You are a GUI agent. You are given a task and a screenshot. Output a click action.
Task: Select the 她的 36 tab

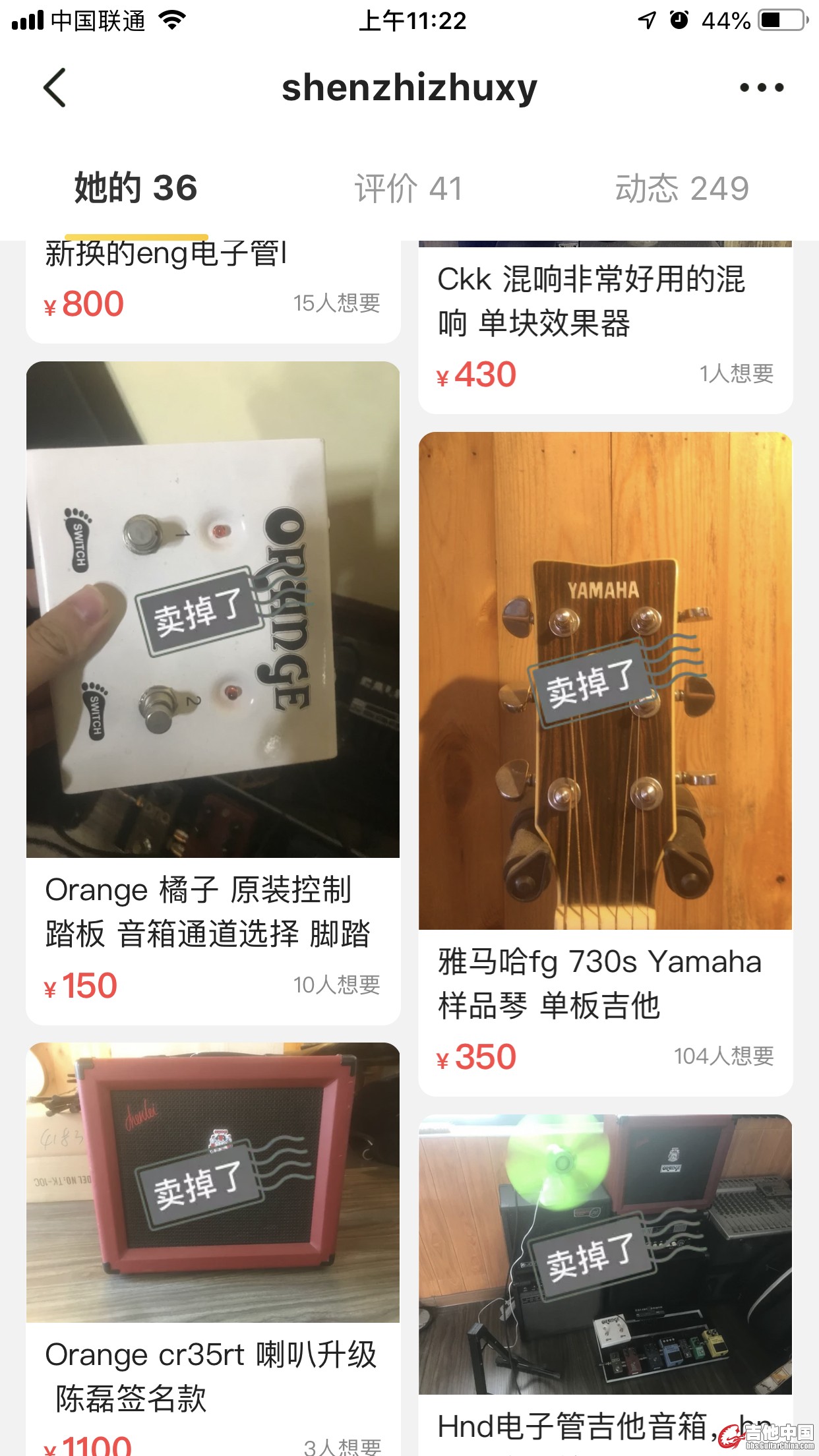(136, 189)
